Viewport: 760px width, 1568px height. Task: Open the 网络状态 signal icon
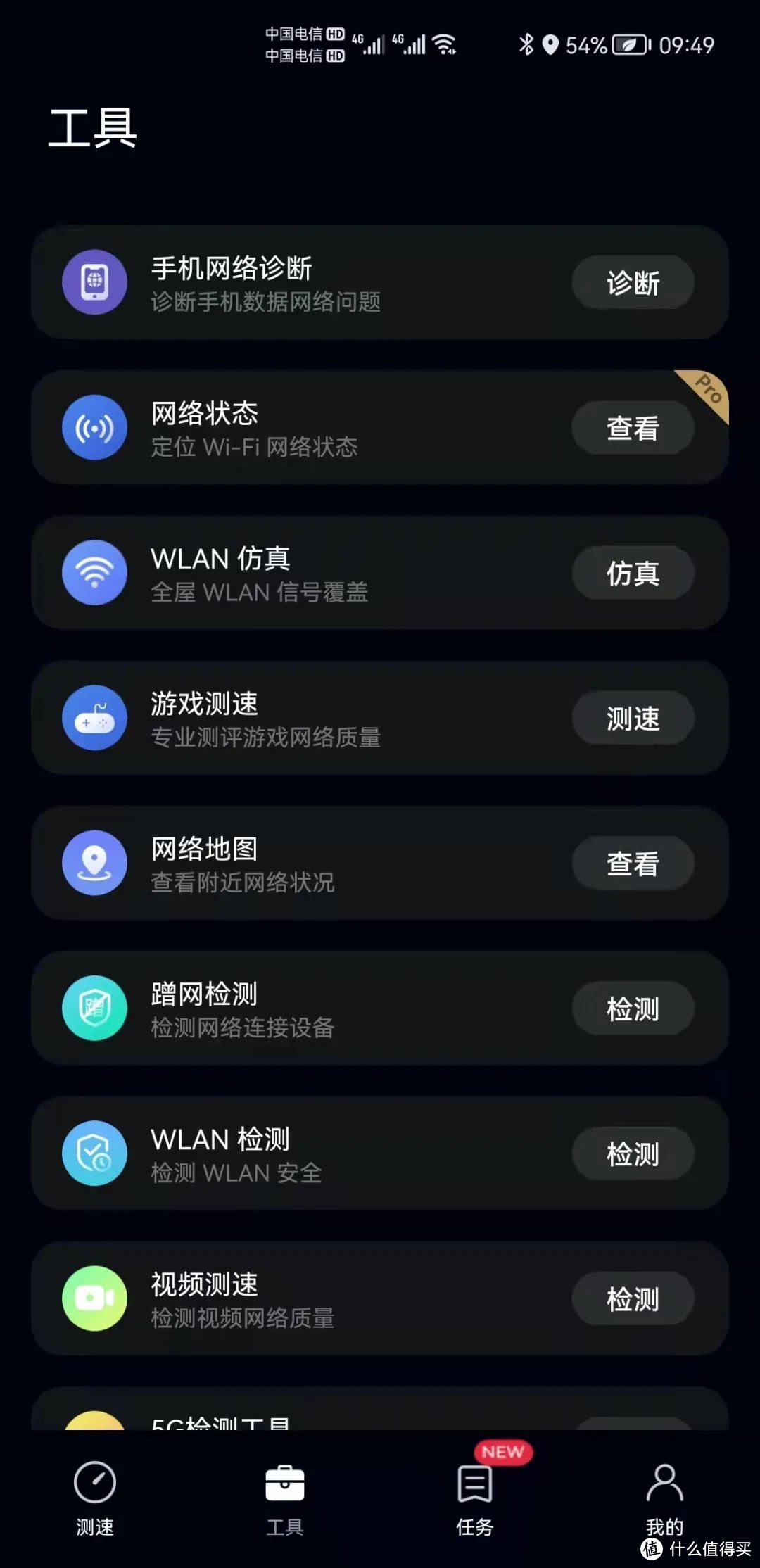coord(95,427)
